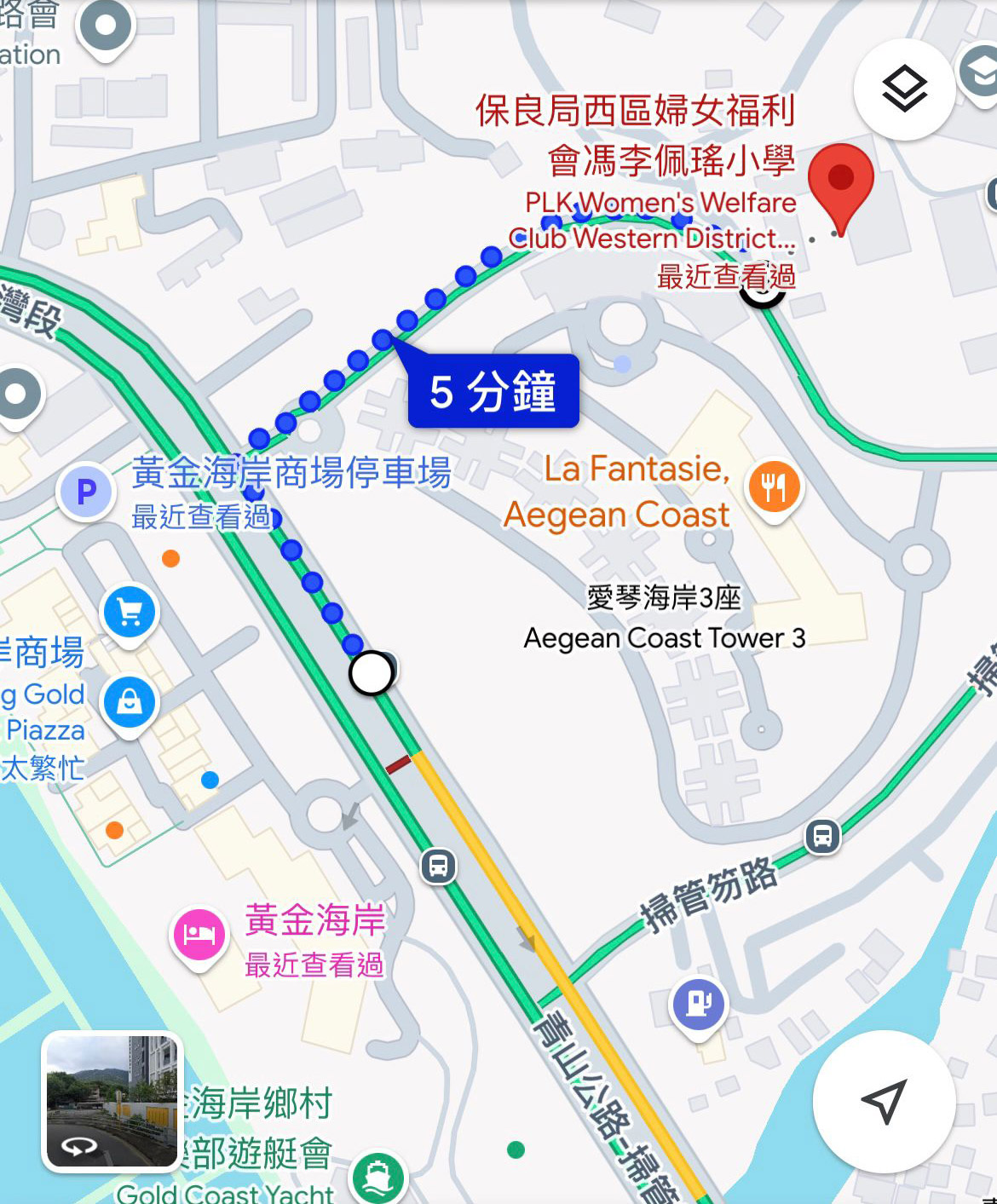Tap the Gold Coast Yacht club marker

[378, 1178]
